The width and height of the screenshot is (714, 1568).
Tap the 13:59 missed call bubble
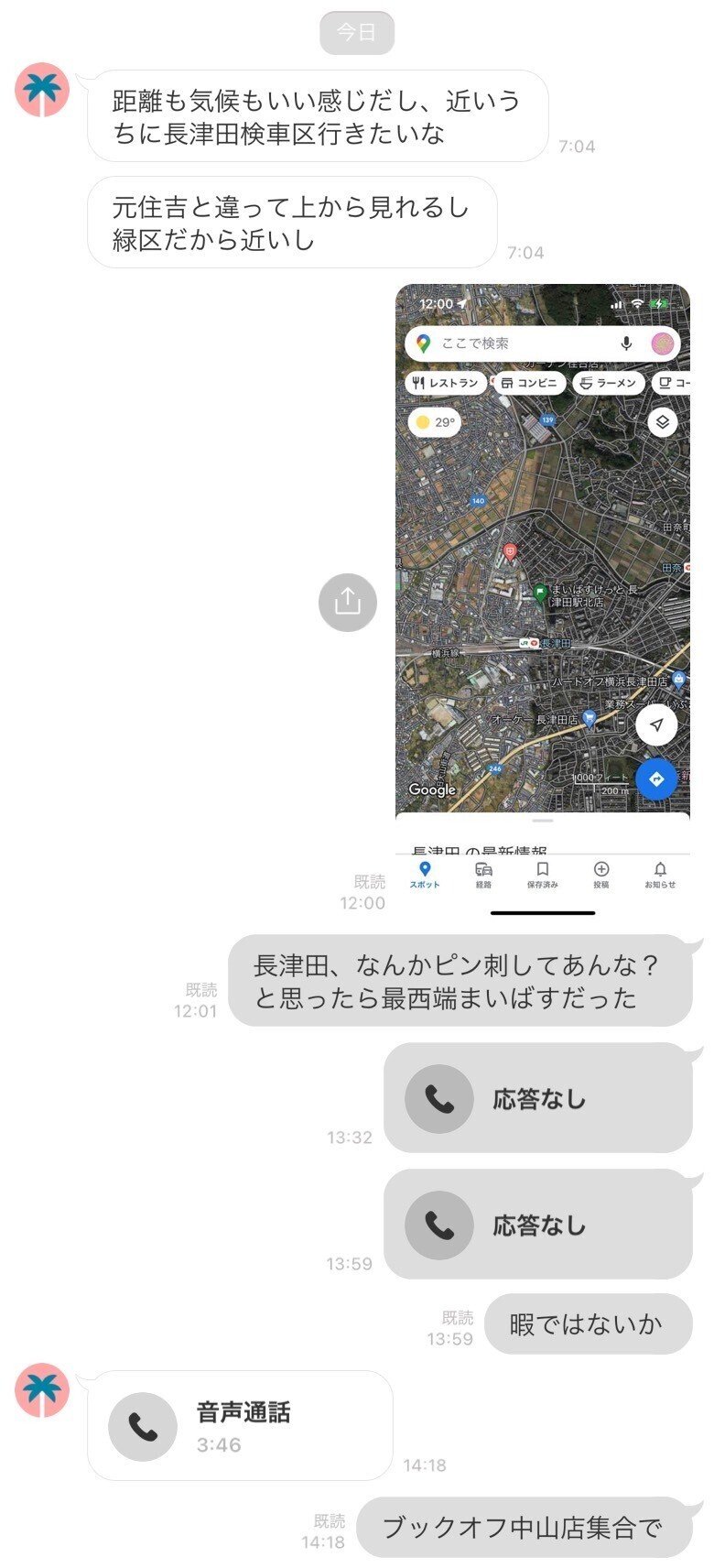pos(537,1224)
